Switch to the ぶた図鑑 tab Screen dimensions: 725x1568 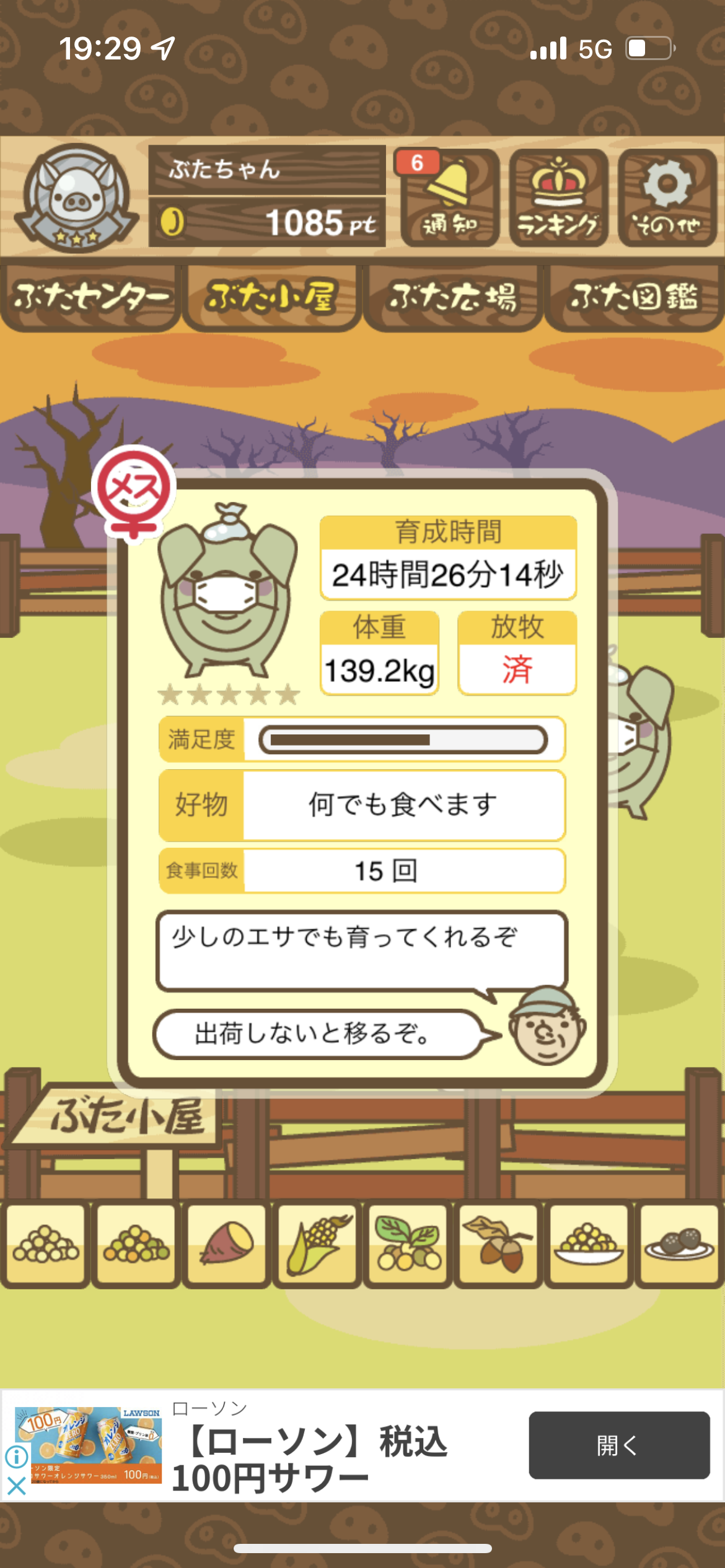[635, 298]
